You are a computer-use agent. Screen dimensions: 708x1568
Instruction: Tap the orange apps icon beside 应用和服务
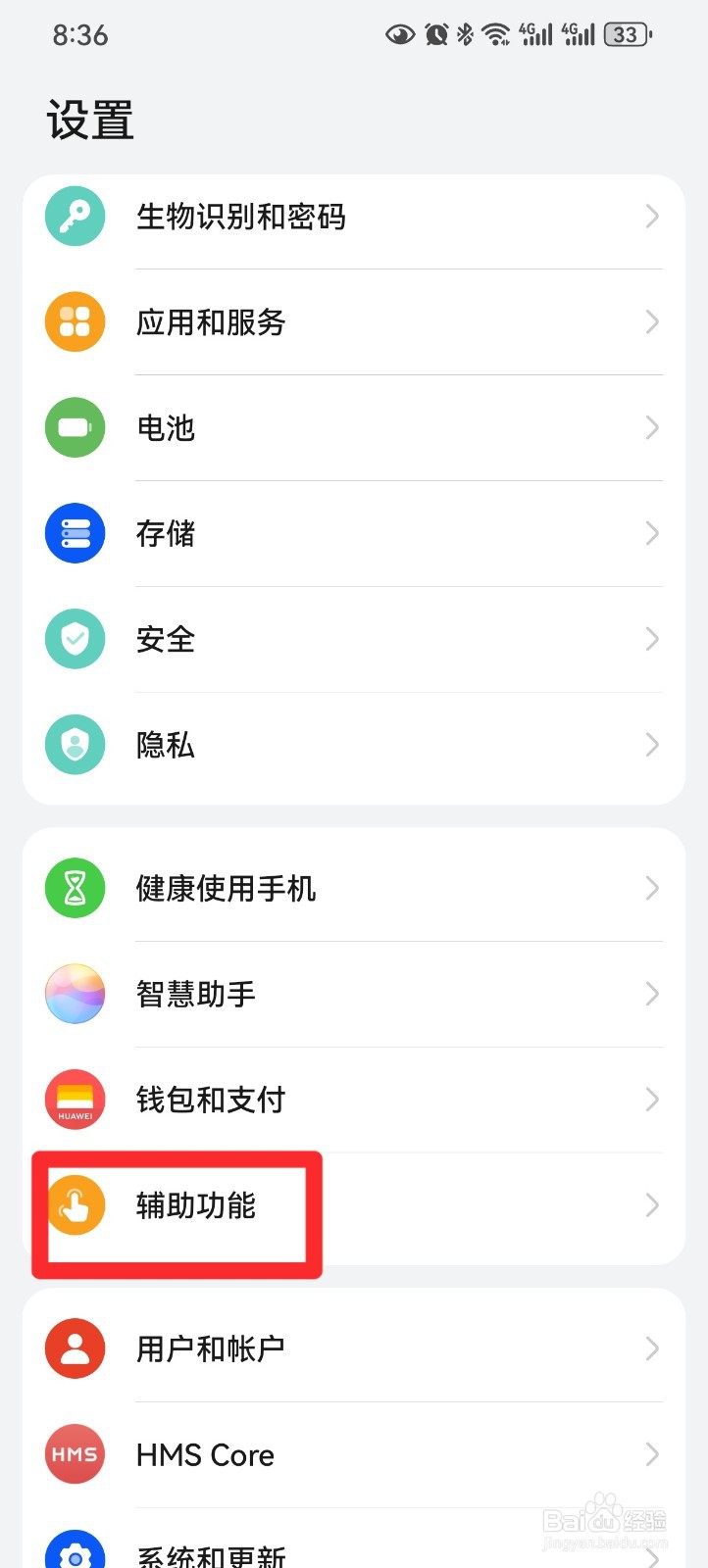coord(75,321)
